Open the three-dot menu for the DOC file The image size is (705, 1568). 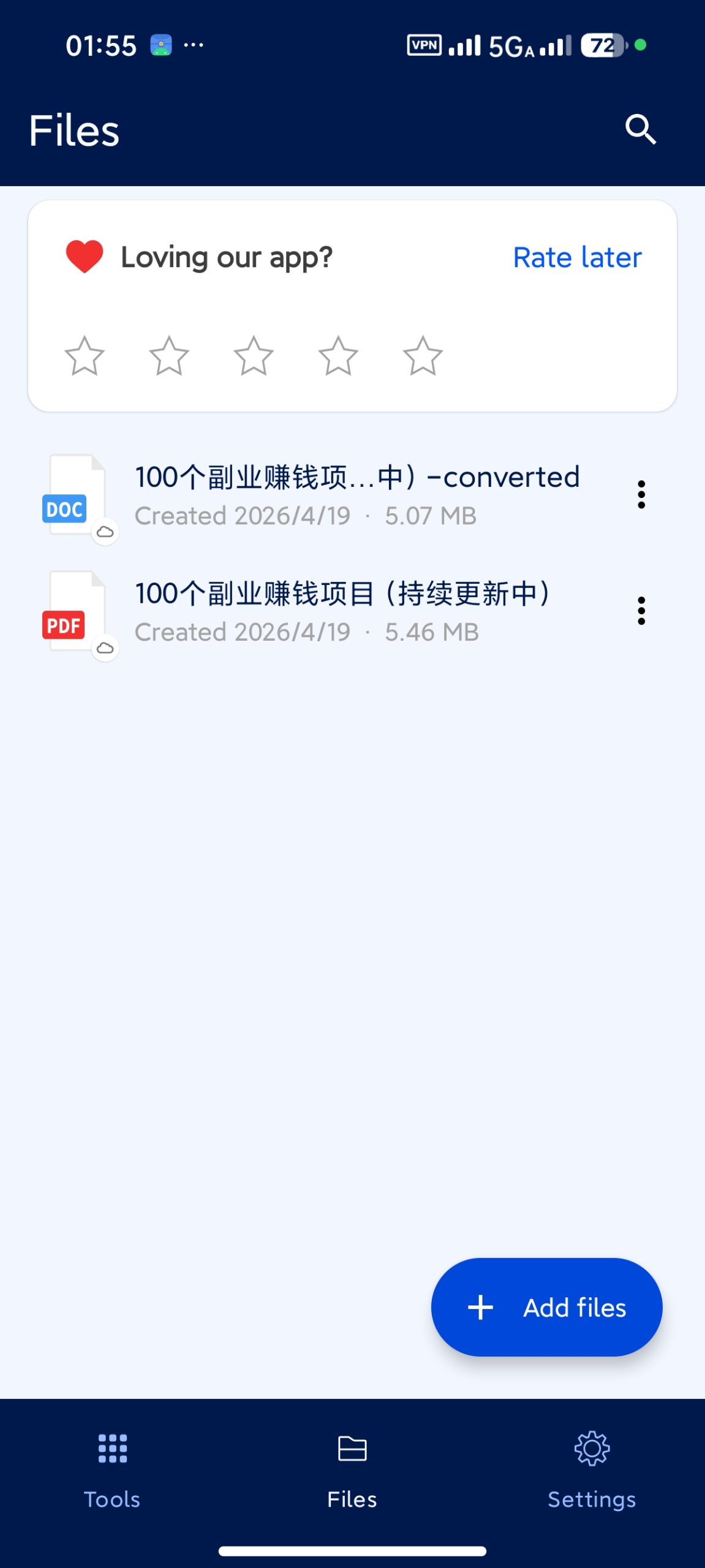(641, 495)
